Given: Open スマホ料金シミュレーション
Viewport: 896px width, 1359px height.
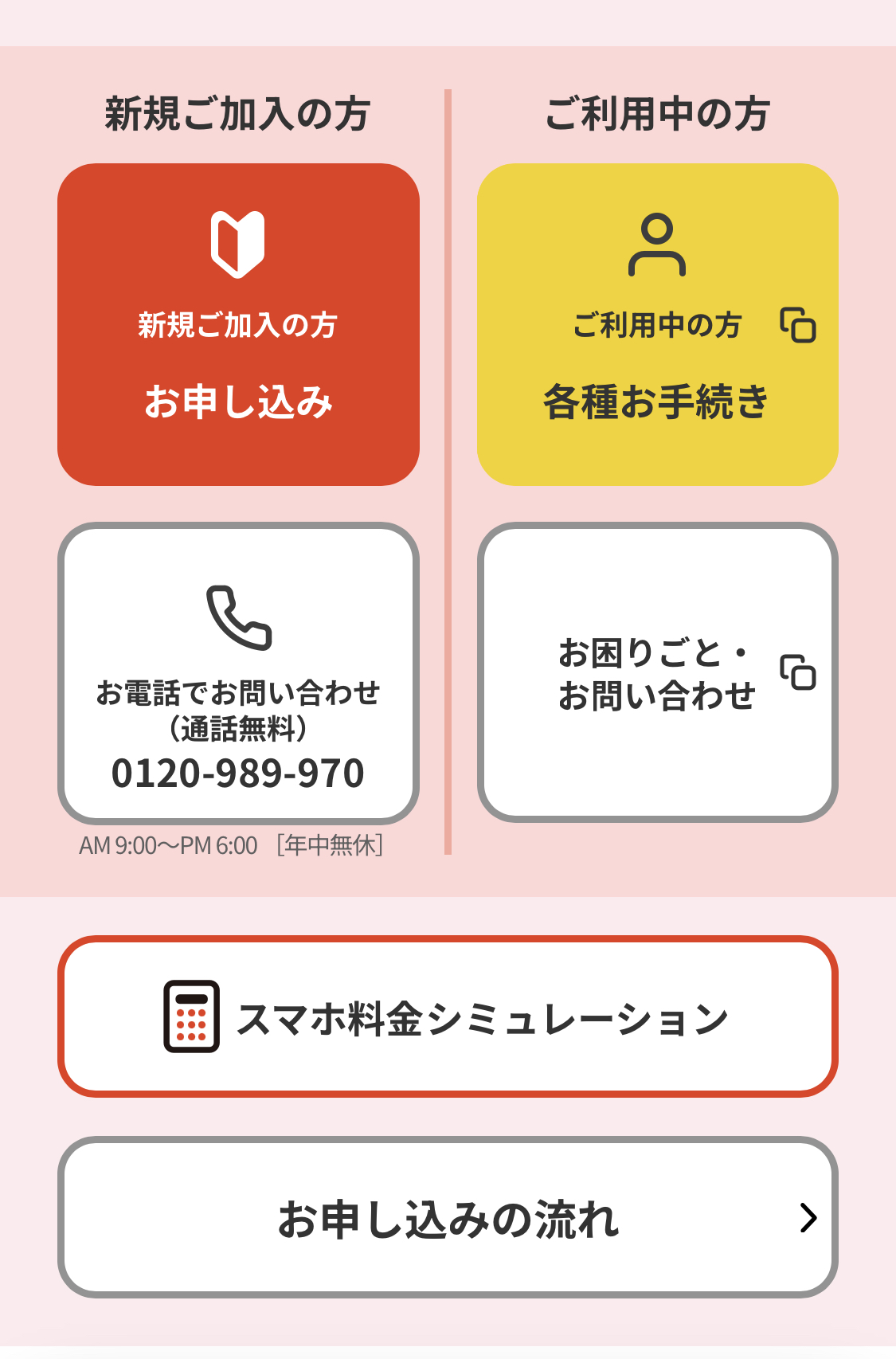Looking at the screenshot, I should tap(448, 1017).
